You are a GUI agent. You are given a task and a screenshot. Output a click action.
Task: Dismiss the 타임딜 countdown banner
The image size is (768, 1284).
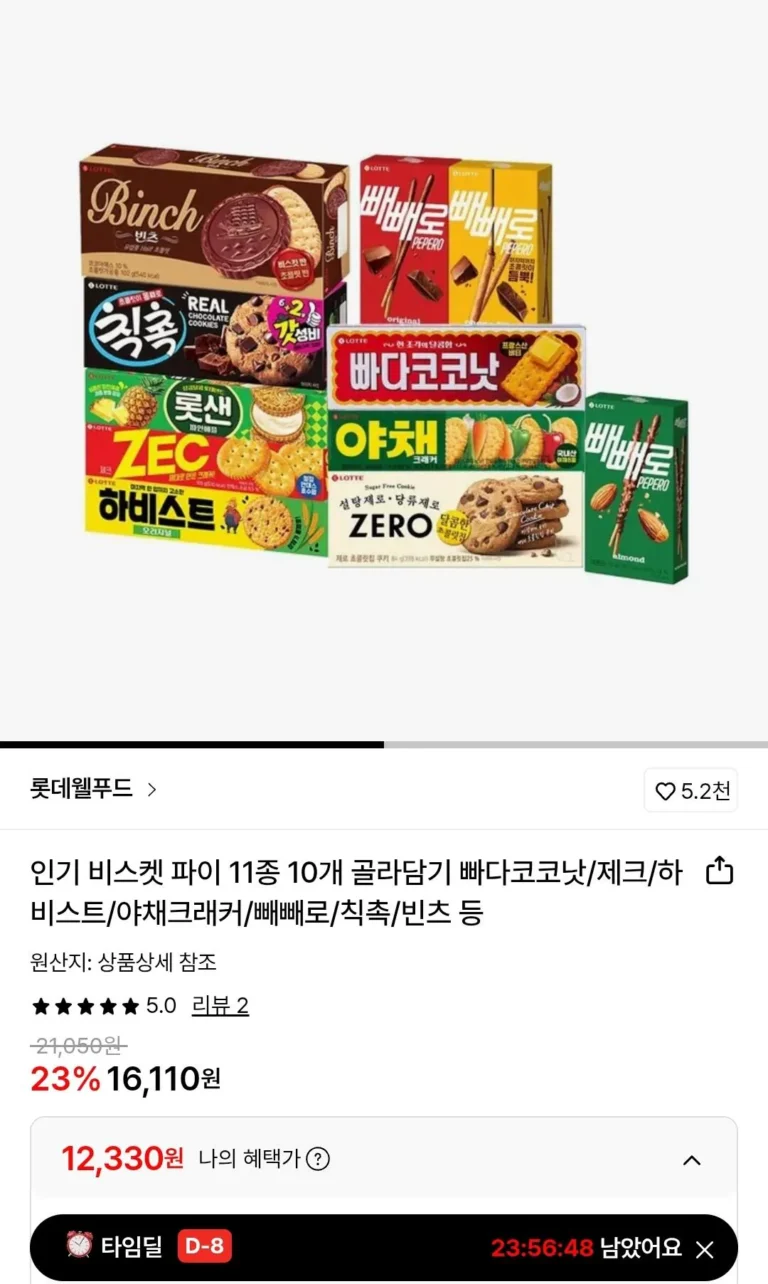click(705, 1248)
